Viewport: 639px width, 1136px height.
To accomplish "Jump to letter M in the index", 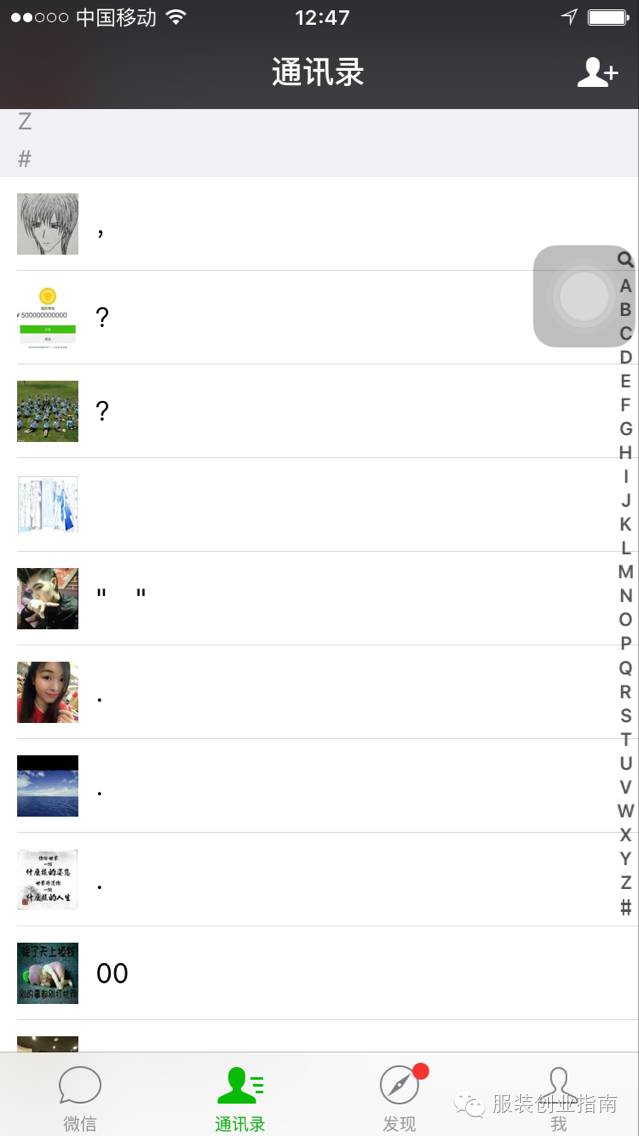I will [x=625, y=572].
